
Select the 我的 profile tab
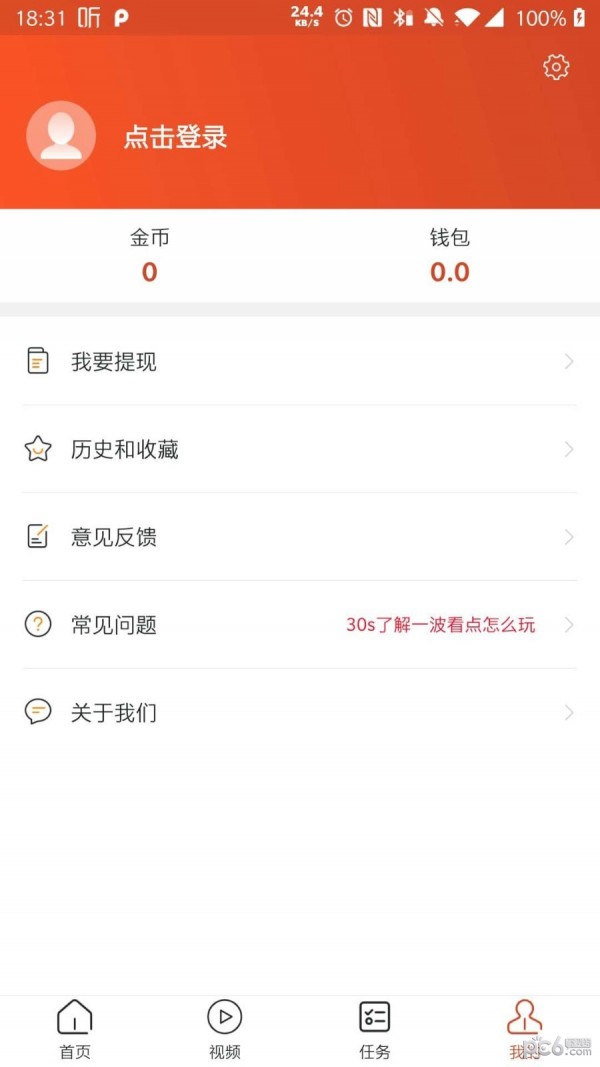524,1030
